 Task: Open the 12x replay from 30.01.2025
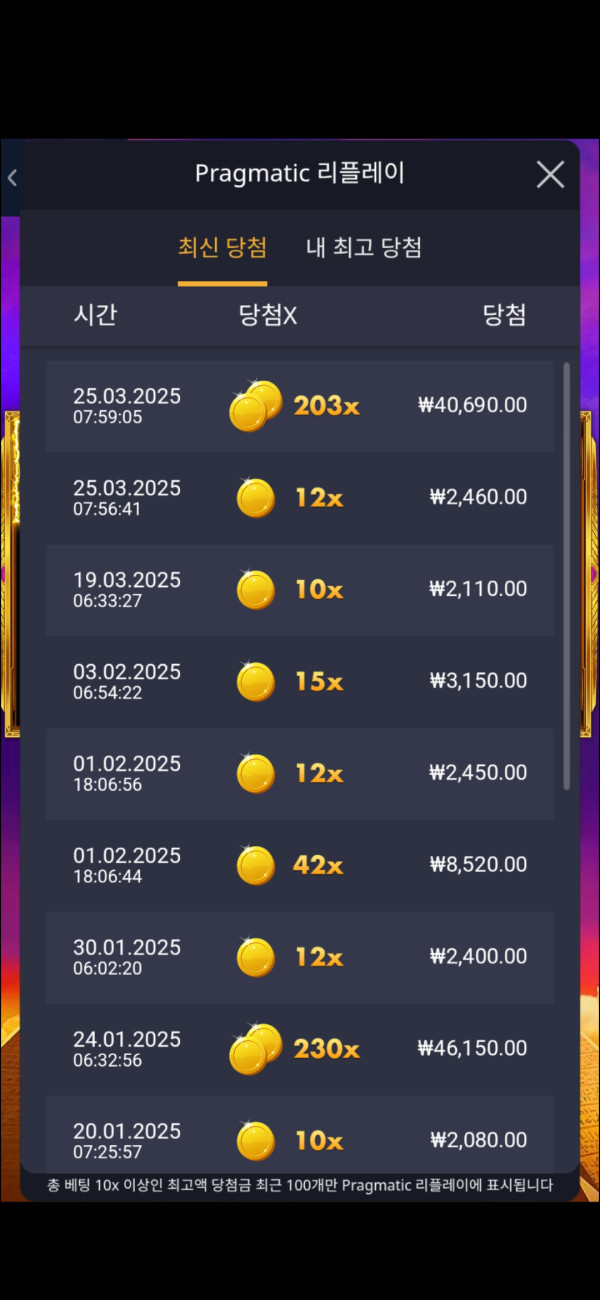point(300,958)
